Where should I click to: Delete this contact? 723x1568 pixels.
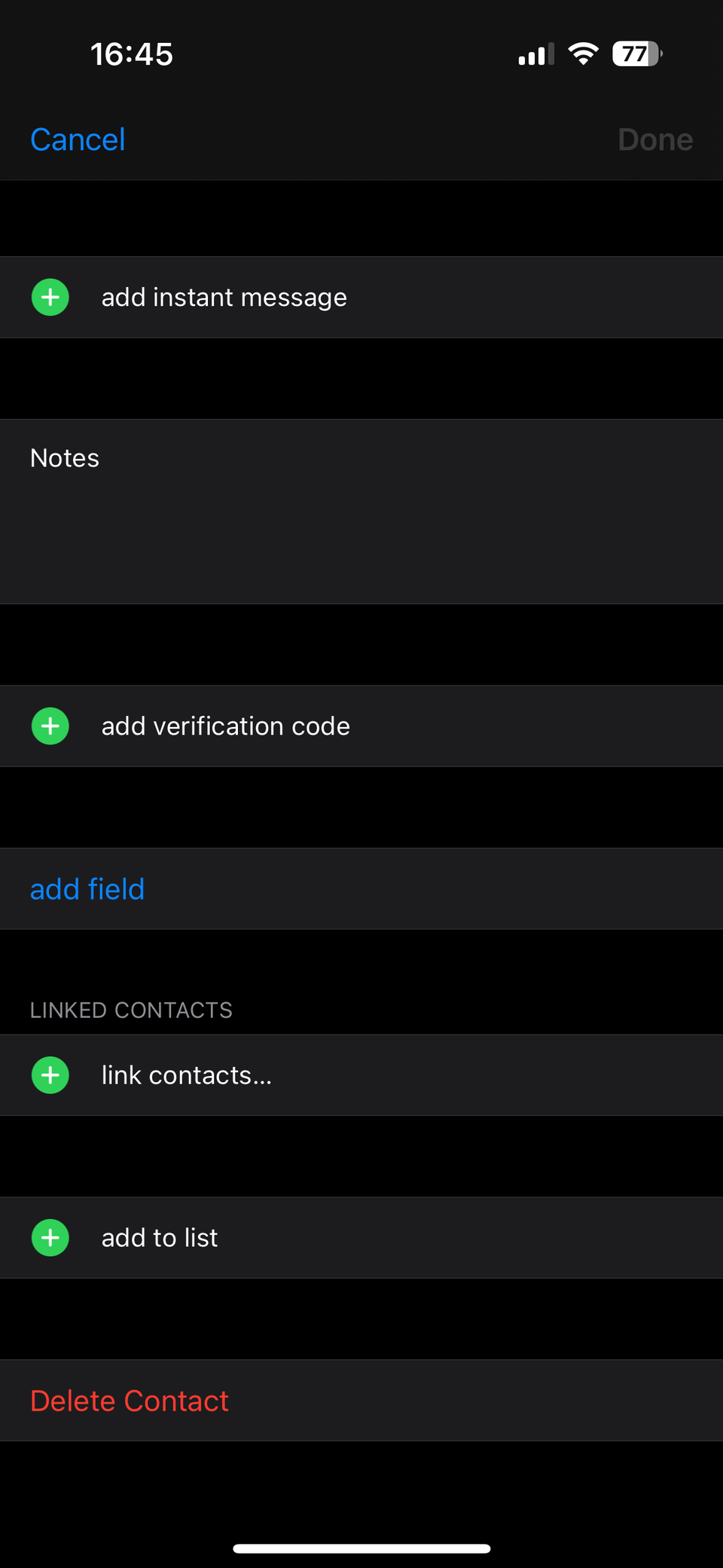tap(130, 1401)
